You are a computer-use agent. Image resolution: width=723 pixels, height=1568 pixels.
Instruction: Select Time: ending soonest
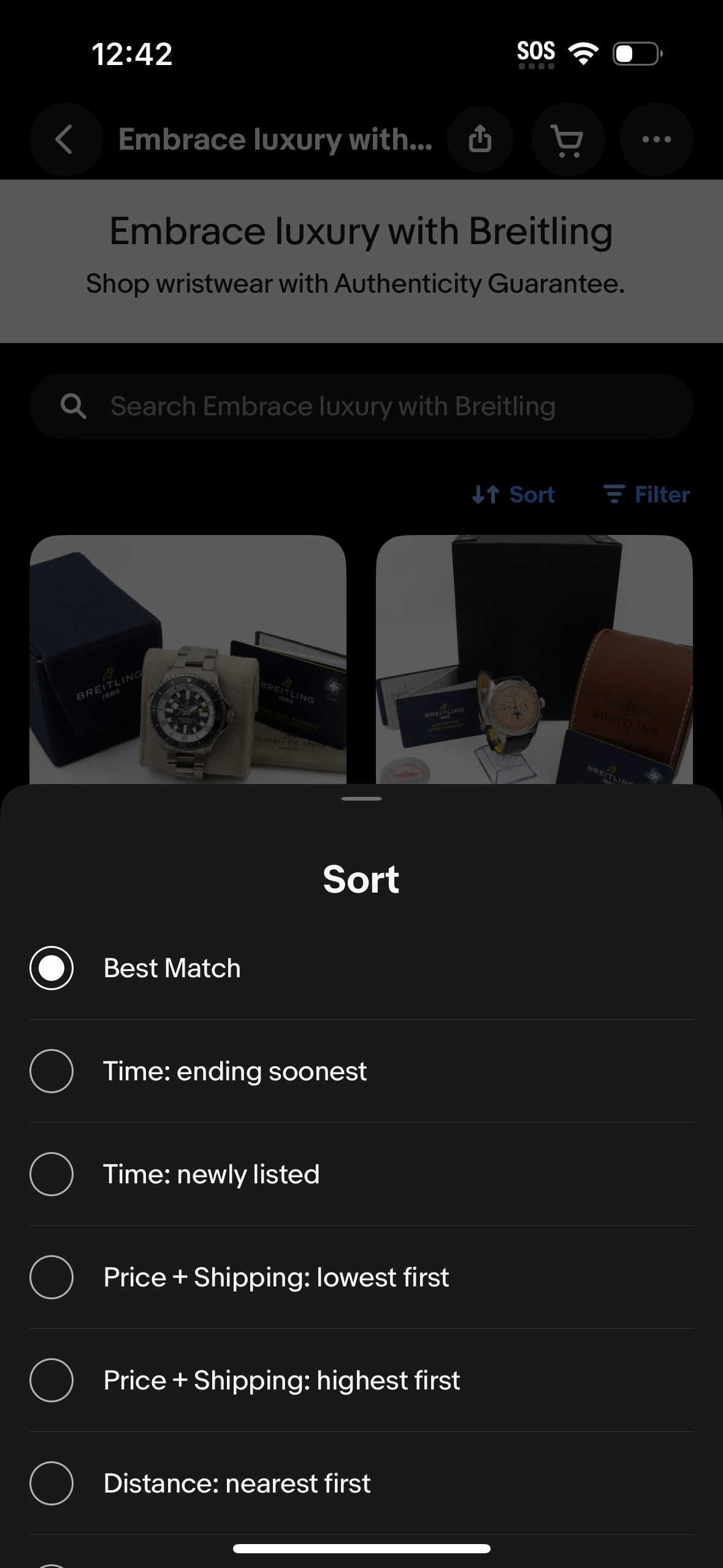pyautogui.click(x=52, y=1070)
